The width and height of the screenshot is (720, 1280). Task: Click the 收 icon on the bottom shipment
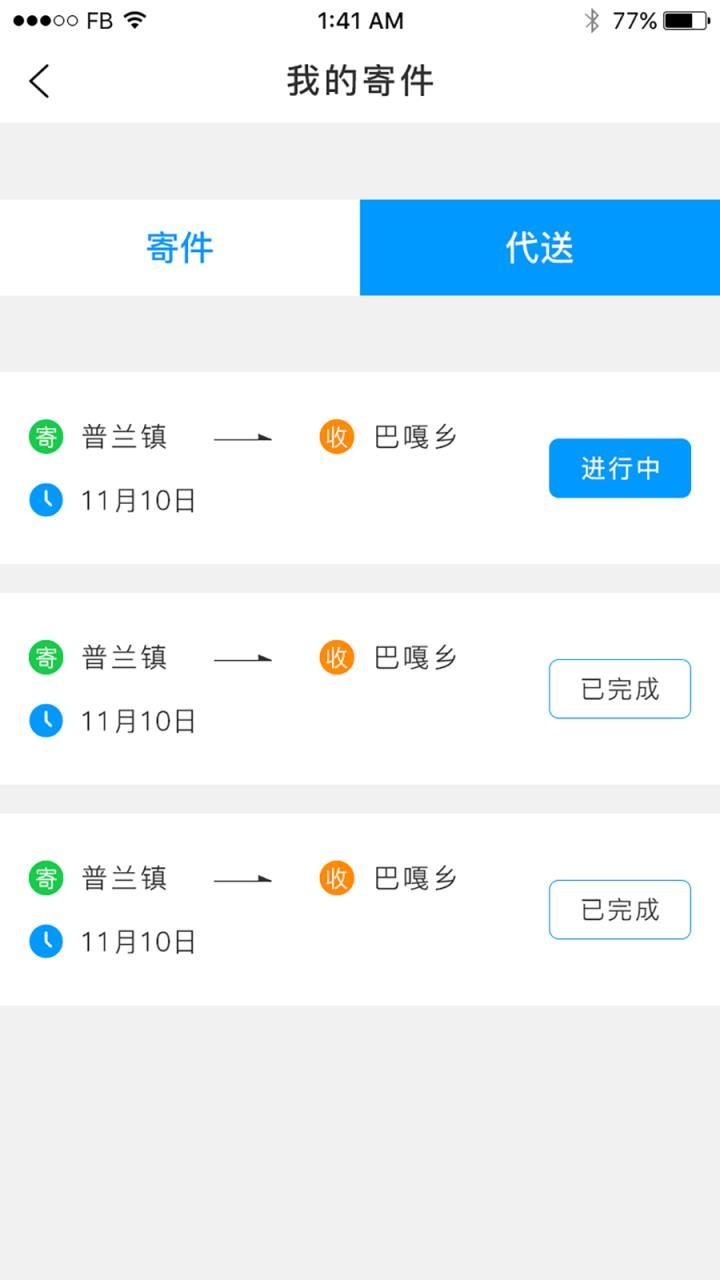[336, 878]
